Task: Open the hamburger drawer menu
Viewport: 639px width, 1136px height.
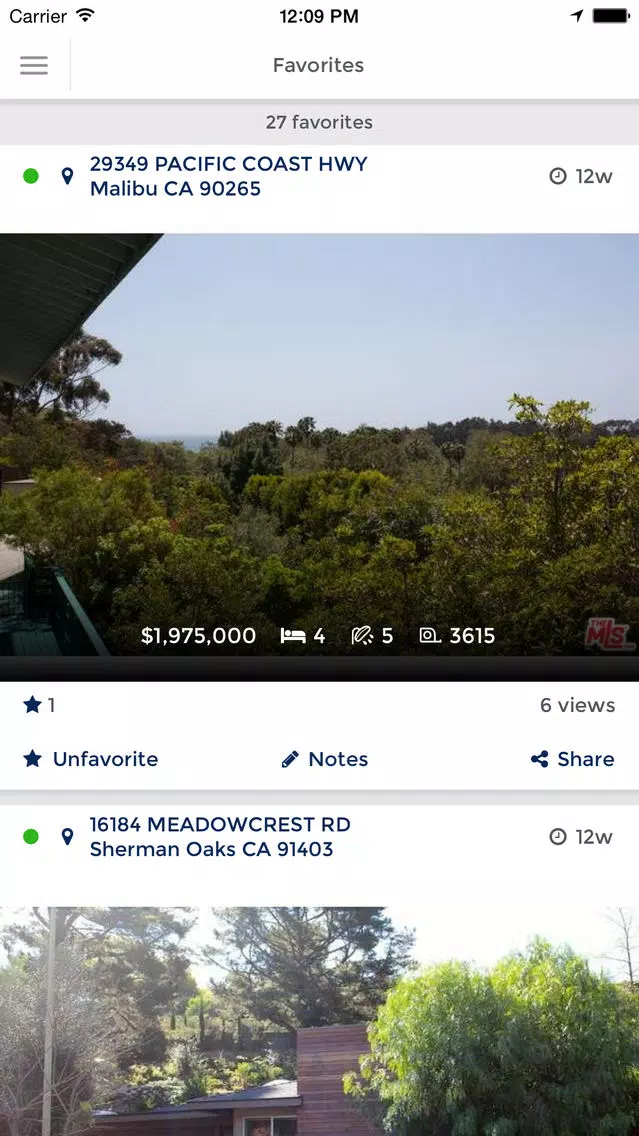Action: [x=34, y=66]
